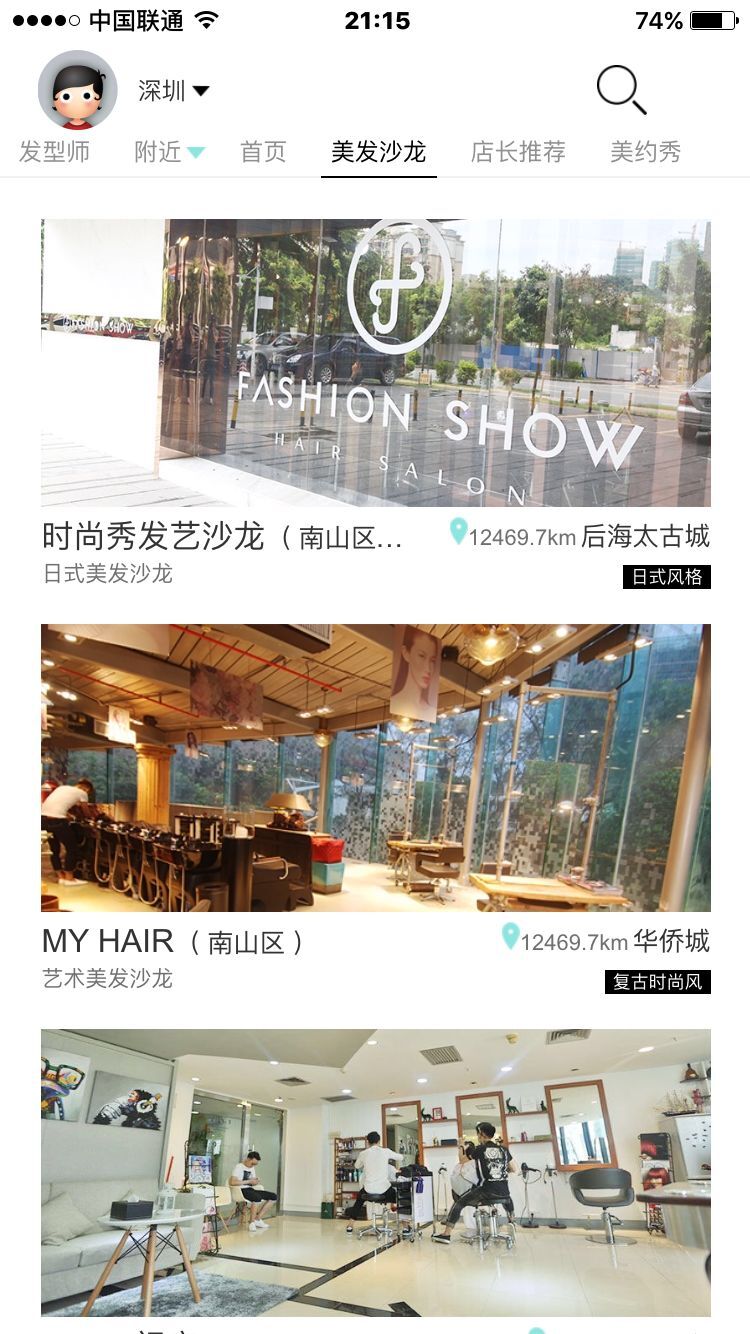Switch to the 发型师 tab
The height and width of the screenshot is (1334, 750).
click(55, 152)
